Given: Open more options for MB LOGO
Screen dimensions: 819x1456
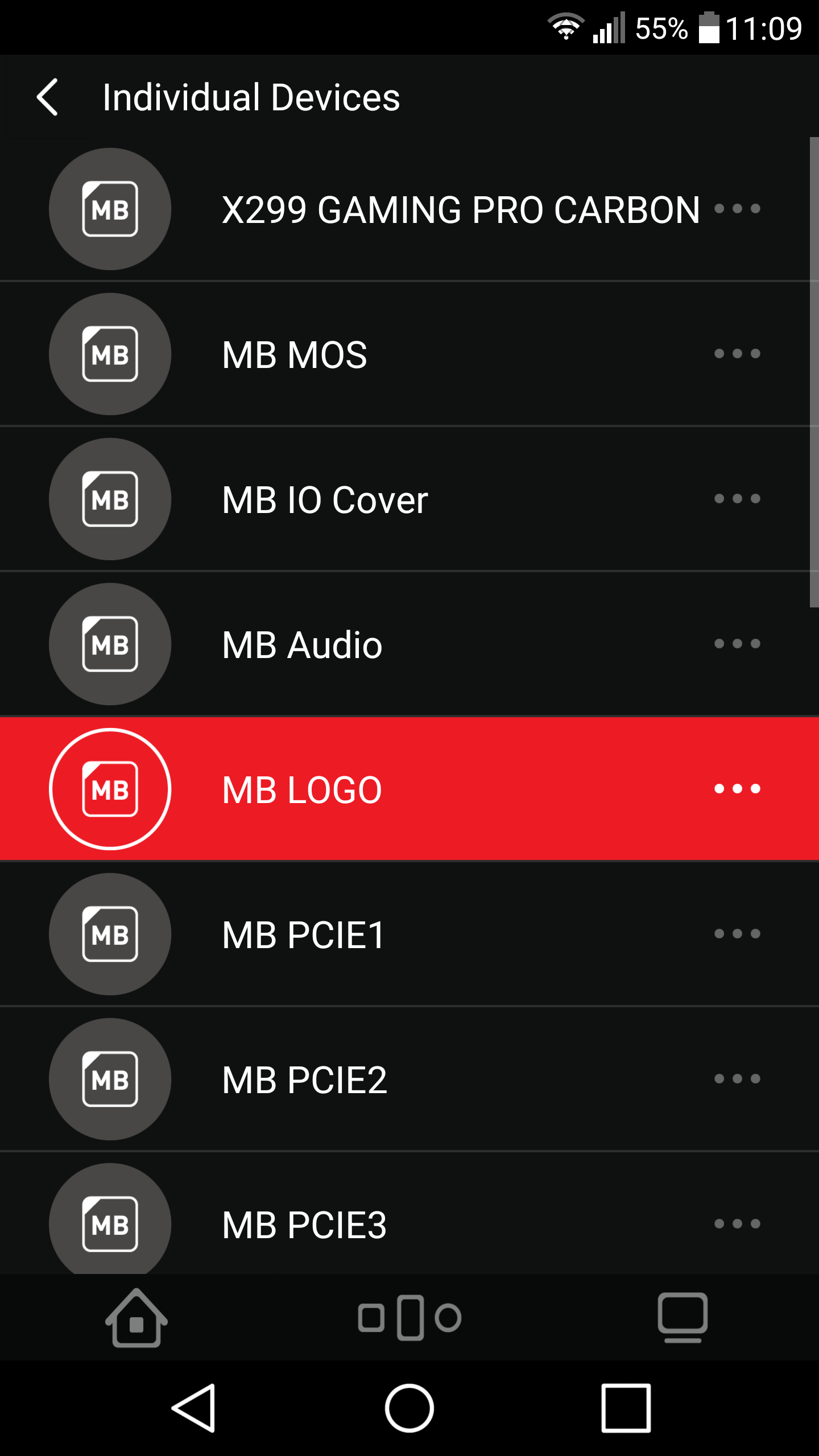Looking at the screenshot, I should [737, 789].
